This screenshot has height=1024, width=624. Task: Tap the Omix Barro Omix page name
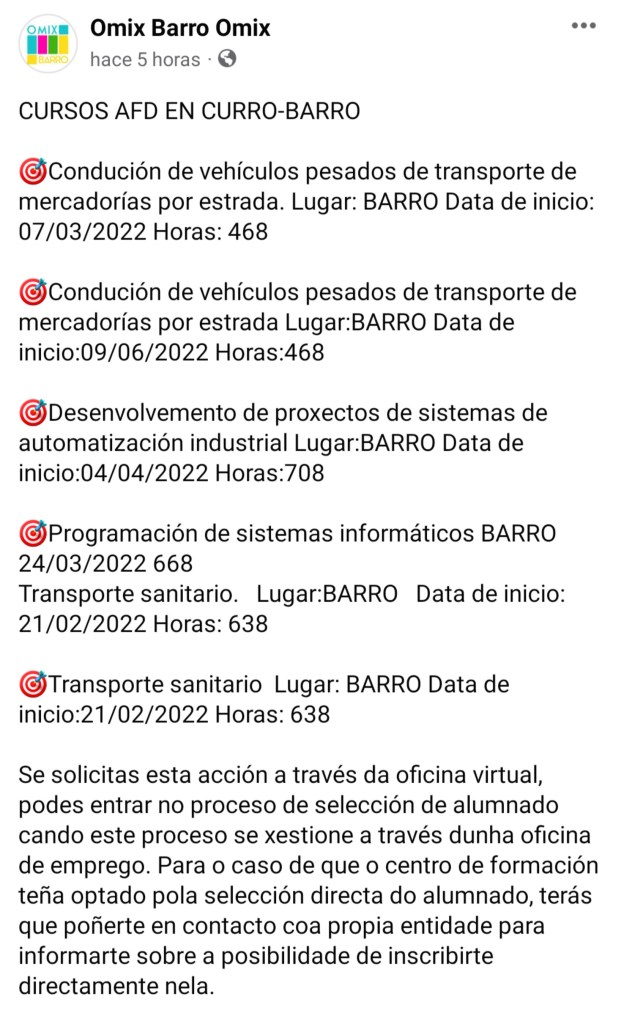(x=180, y=28)
